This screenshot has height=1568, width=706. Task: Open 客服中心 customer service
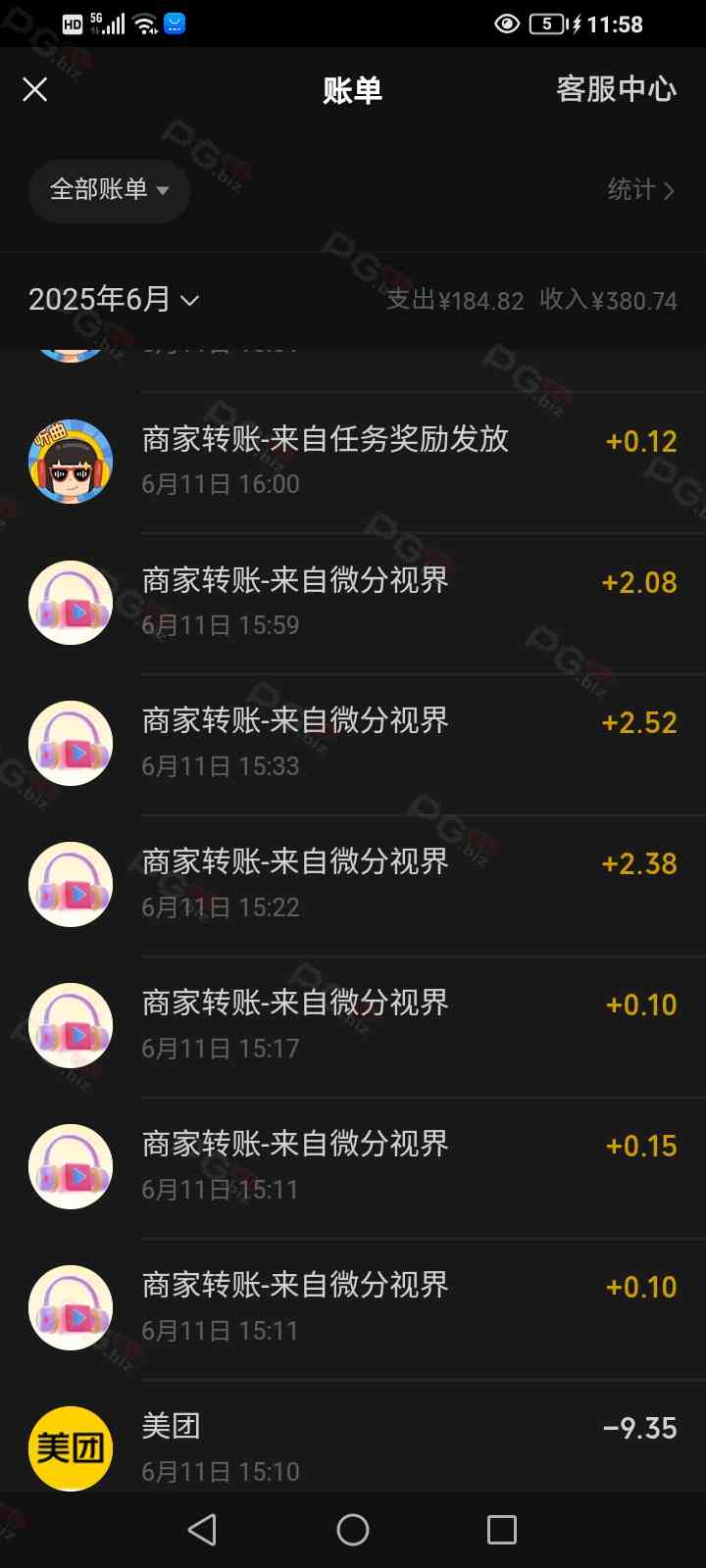(616, 89)
